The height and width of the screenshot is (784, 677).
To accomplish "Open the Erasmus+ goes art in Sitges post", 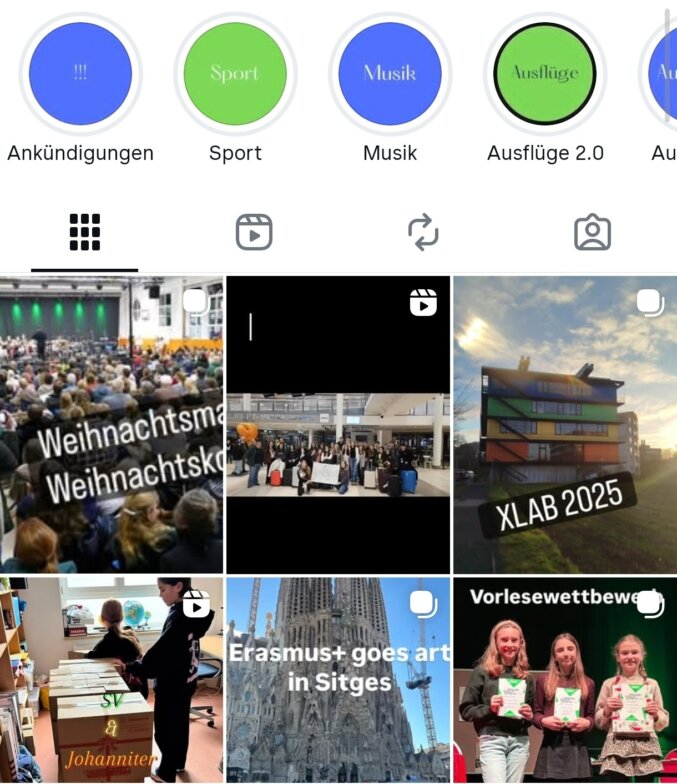I will point(338,680).
